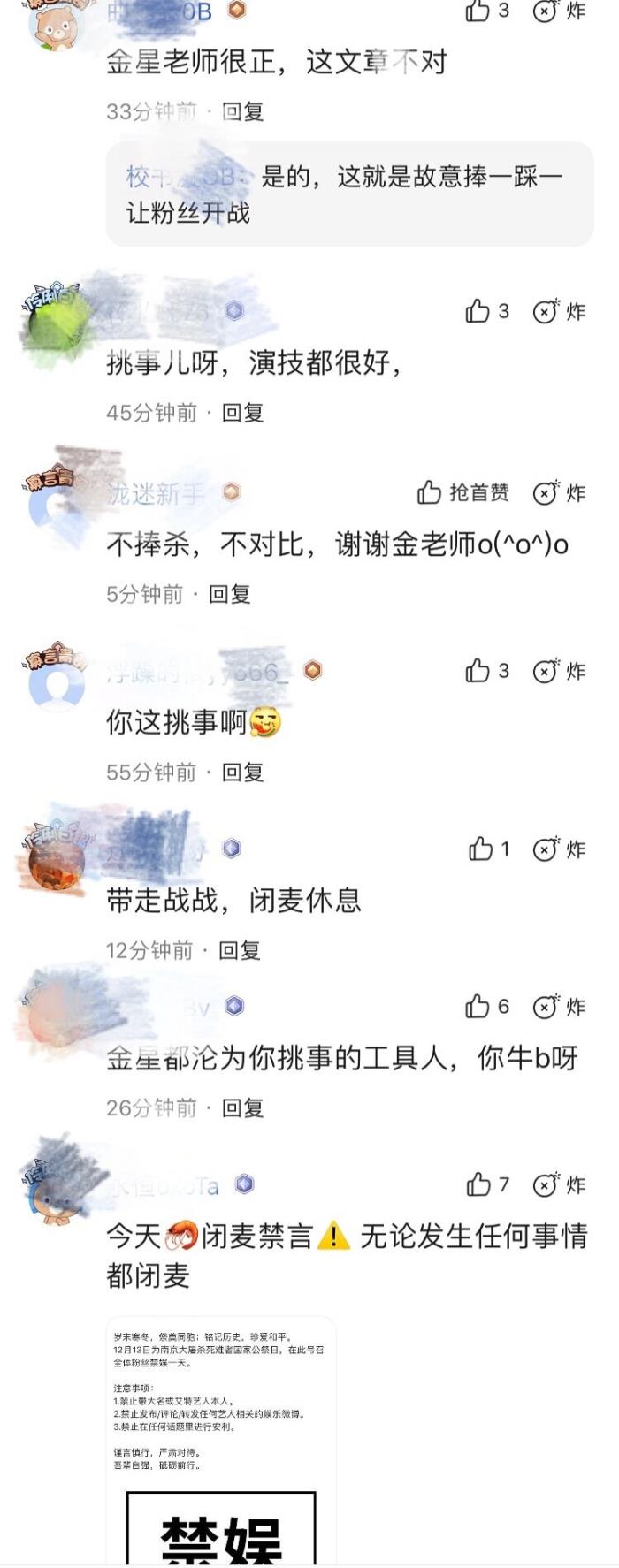Reply to comment 金星都沦为你挑事的工具人
Image resolution: width=619 pixels, height=1568 pixels.
pos(242,1107)
